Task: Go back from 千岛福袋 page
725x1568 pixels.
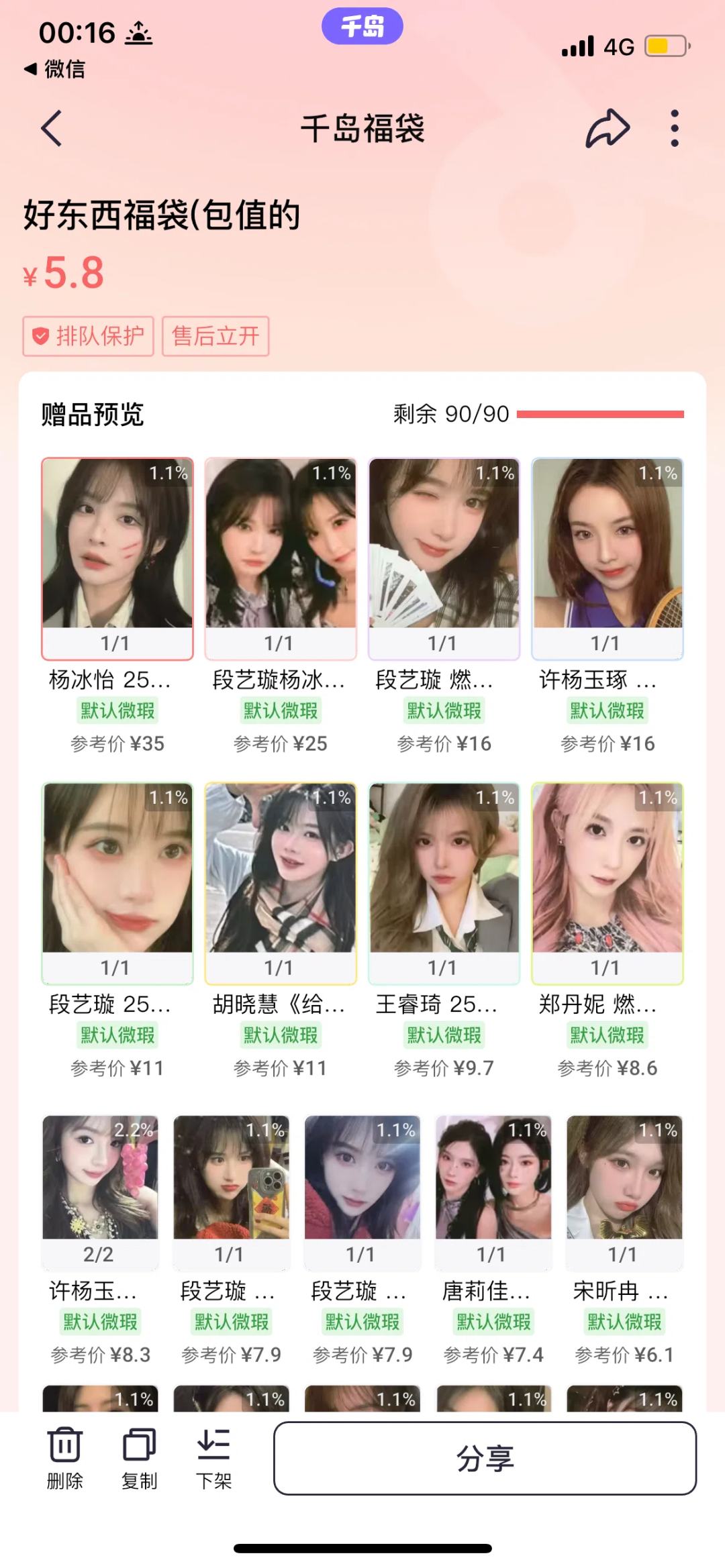Action: pos(52,128)
